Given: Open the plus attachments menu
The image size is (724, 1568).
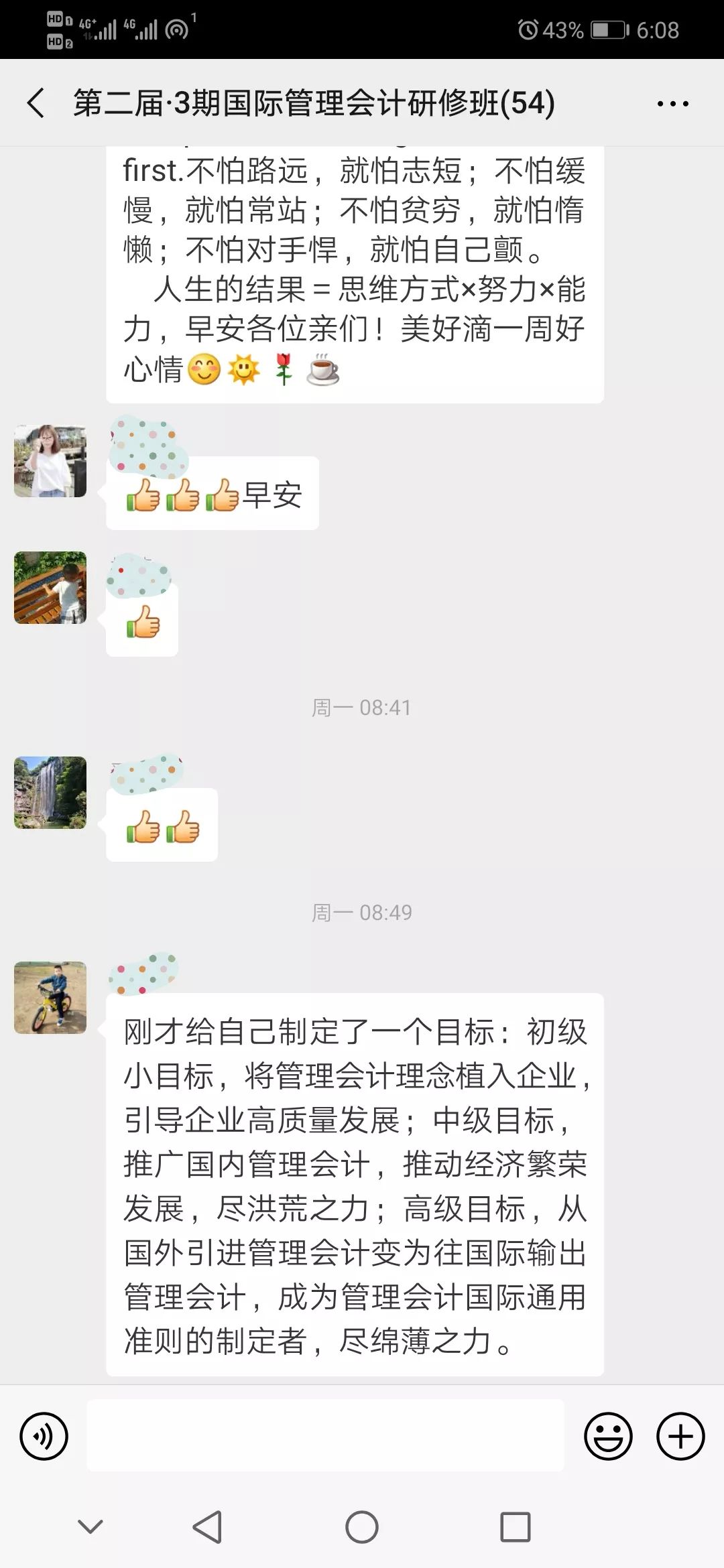Looking at the screenshot, I should pyautogui.click(x=680, y=1436).
